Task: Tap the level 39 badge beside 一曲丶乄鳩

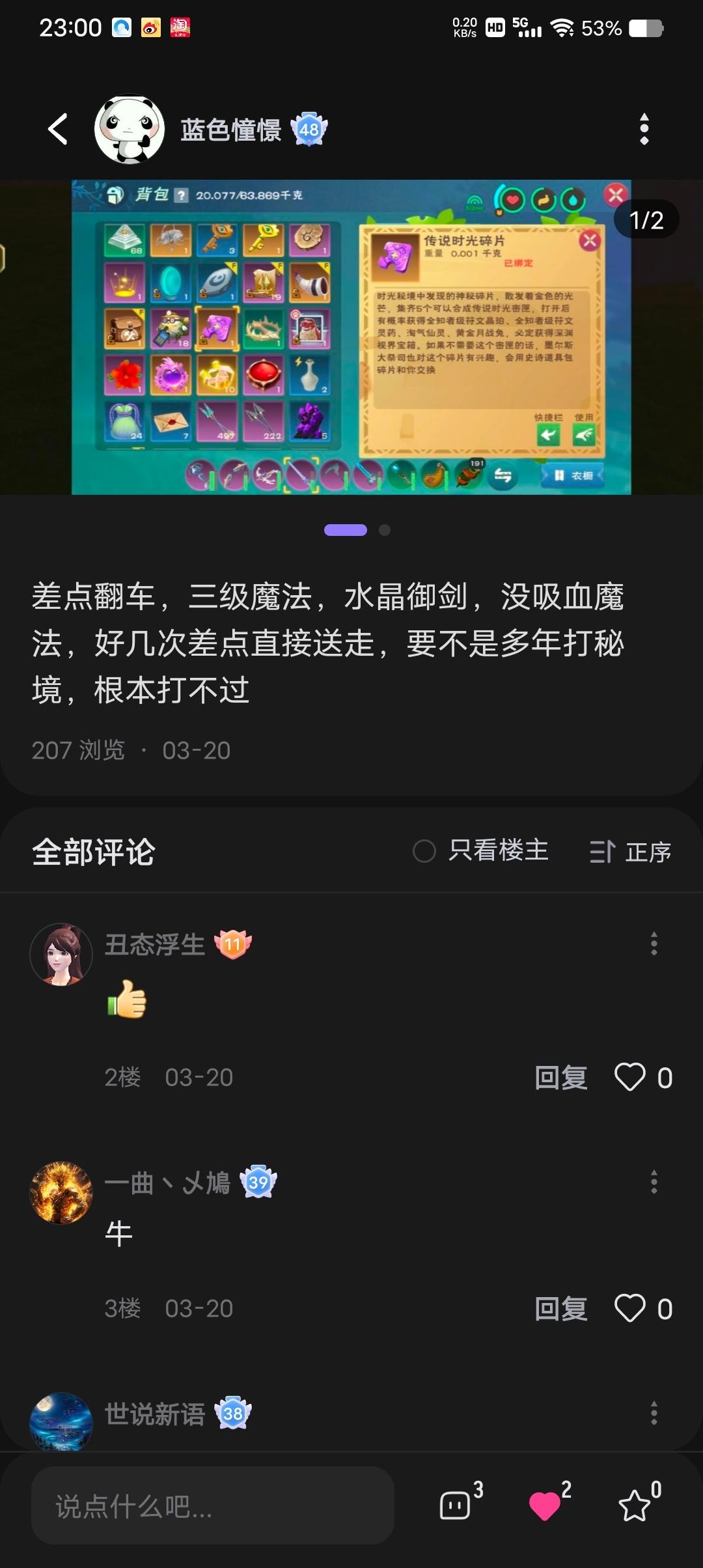Action: [x=259, y=1184]
